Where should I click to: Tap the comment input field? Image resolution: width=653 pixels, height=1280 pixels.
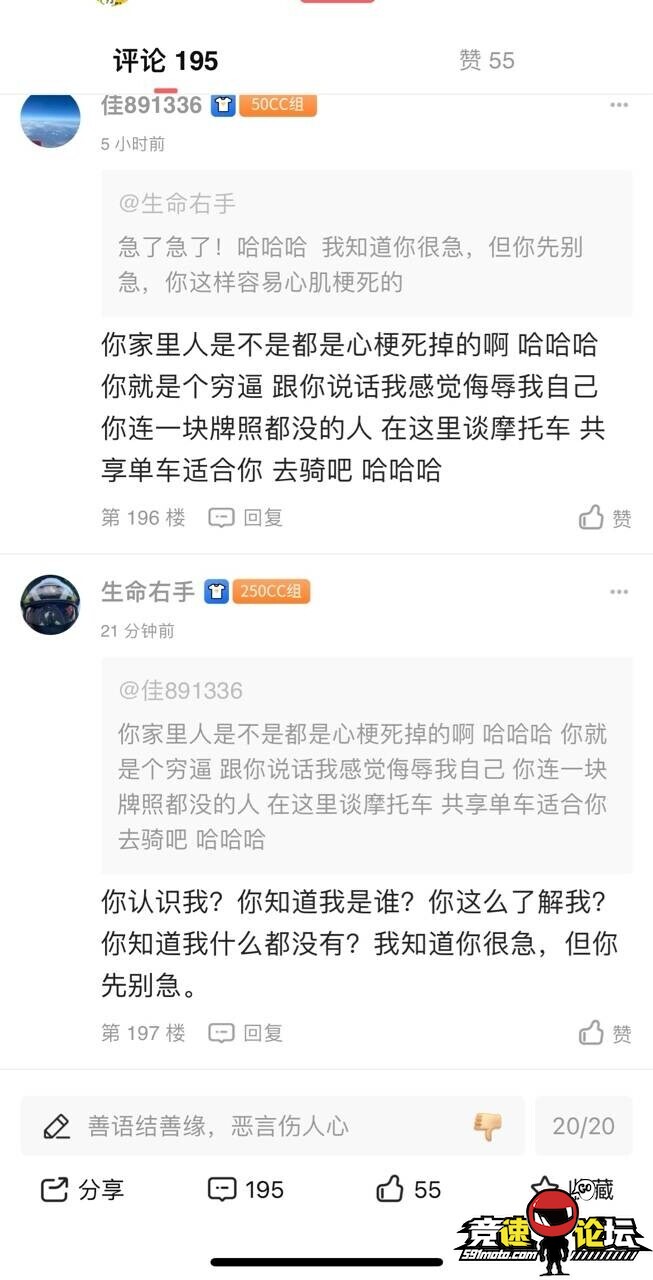250,1126
